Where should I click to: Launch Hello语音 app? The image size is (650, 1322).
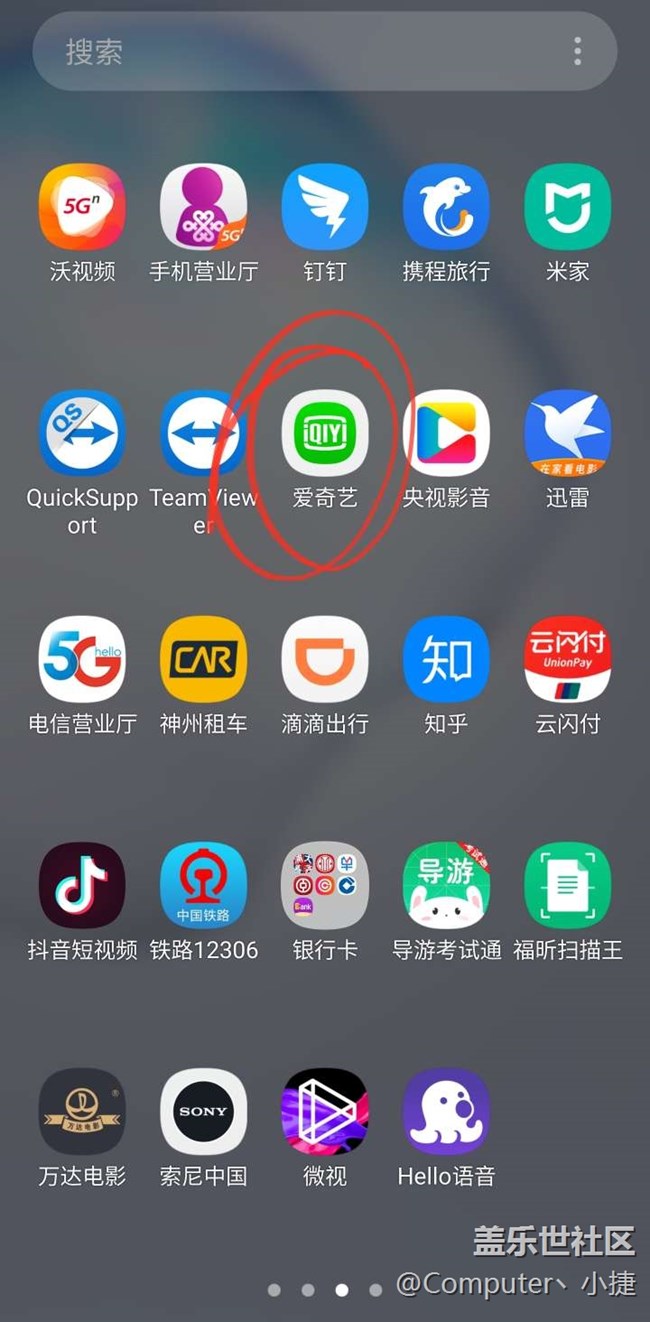pyautogui.click(x=446, y=1111)
